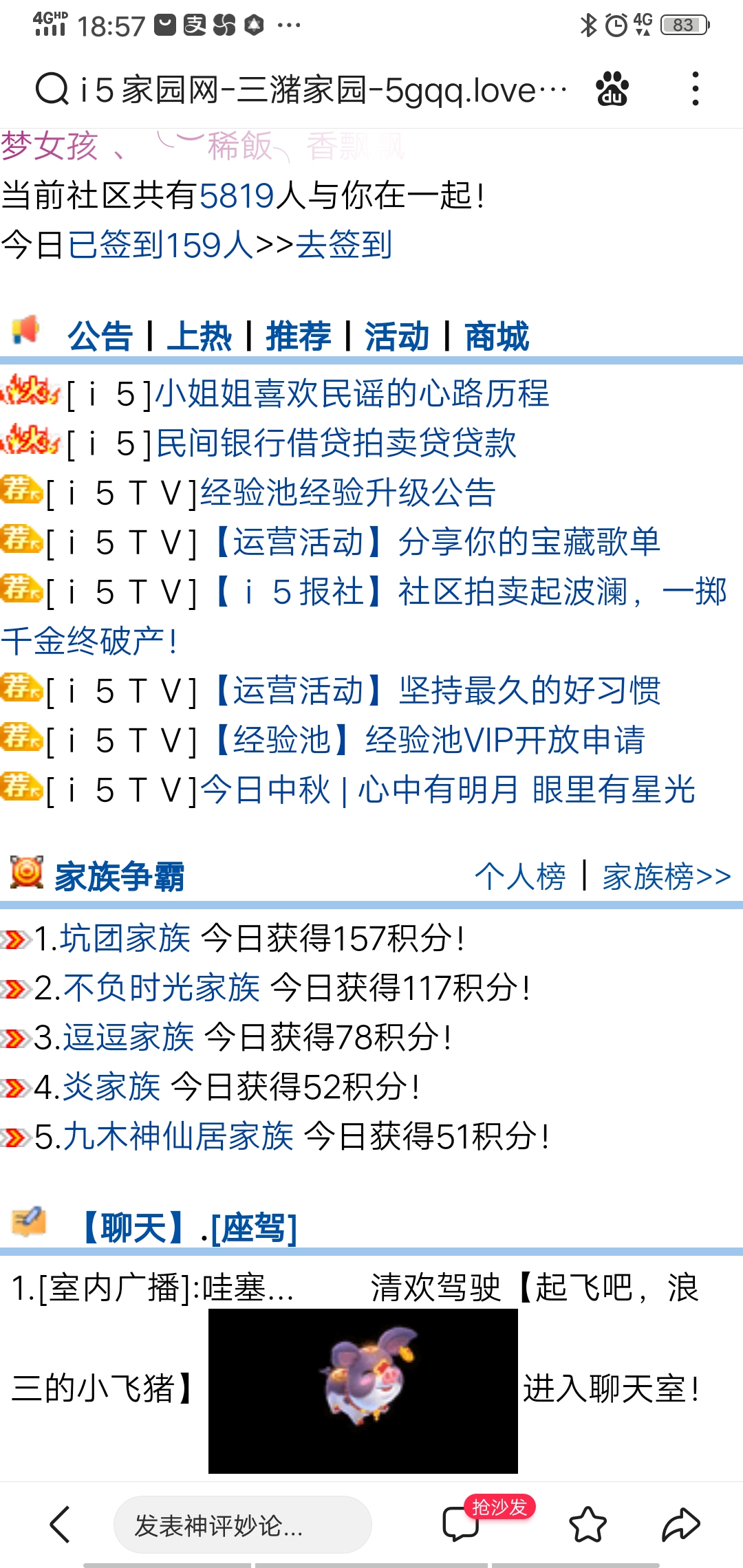743x1568 pixels.
Task: View the 个人榜 ranking
Action: 520,877
